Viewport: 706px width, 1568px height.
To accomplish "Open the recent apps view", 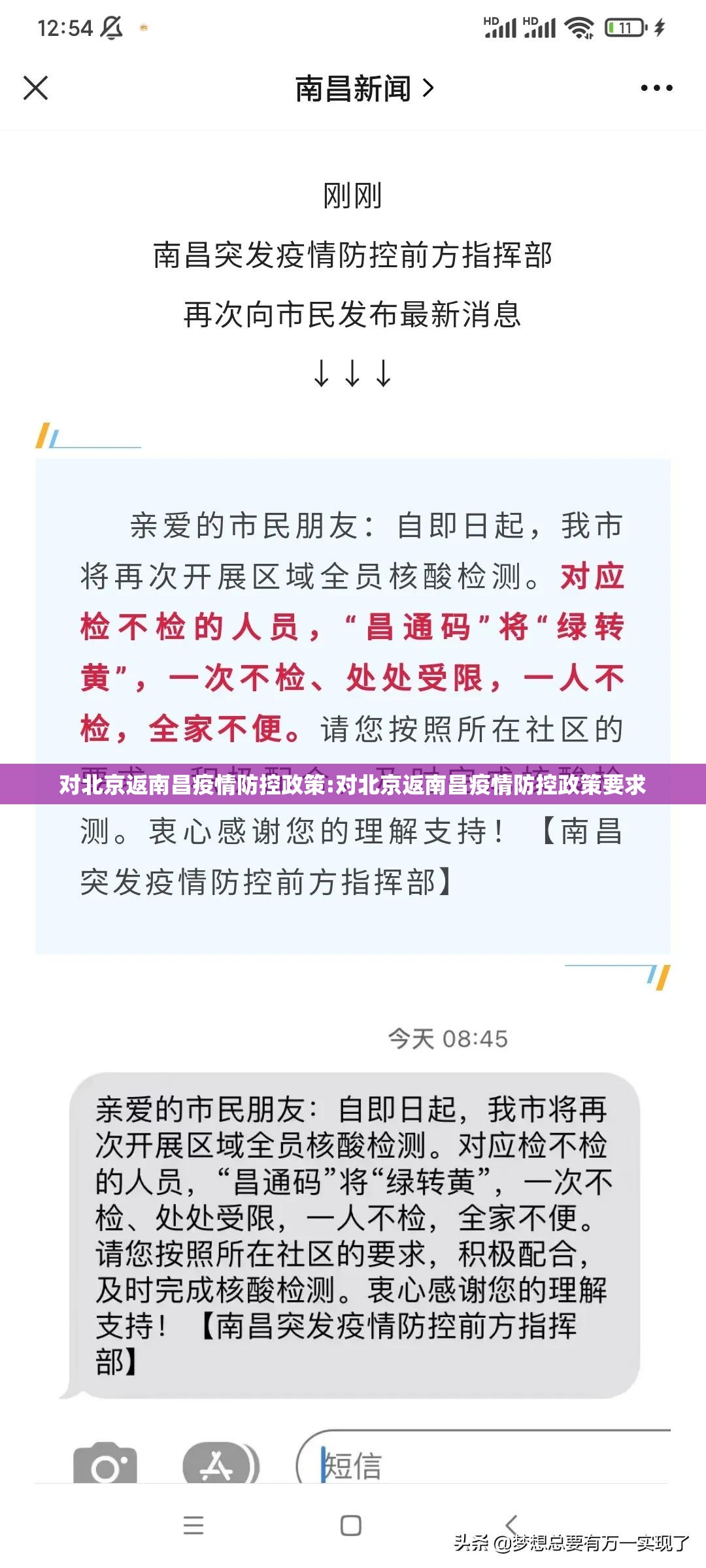I will point(193,1526).
